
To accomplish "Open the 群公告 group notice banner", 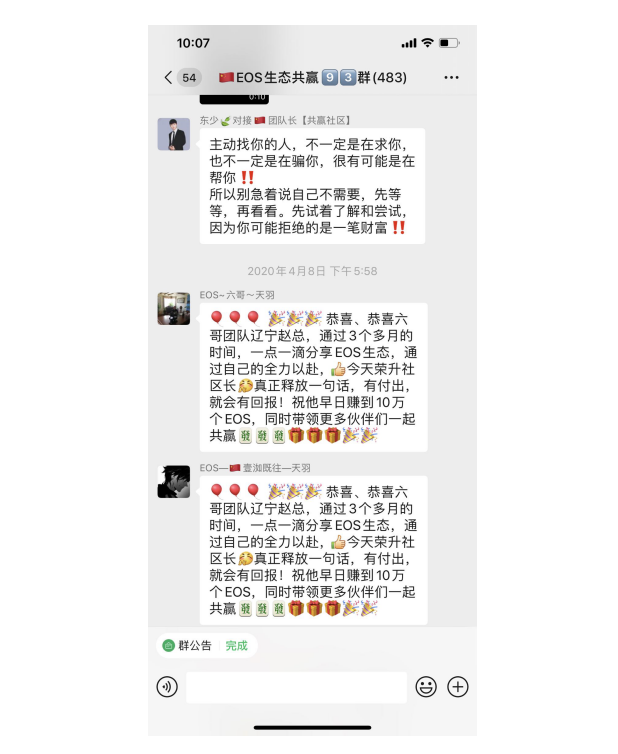I will [205, 645].
